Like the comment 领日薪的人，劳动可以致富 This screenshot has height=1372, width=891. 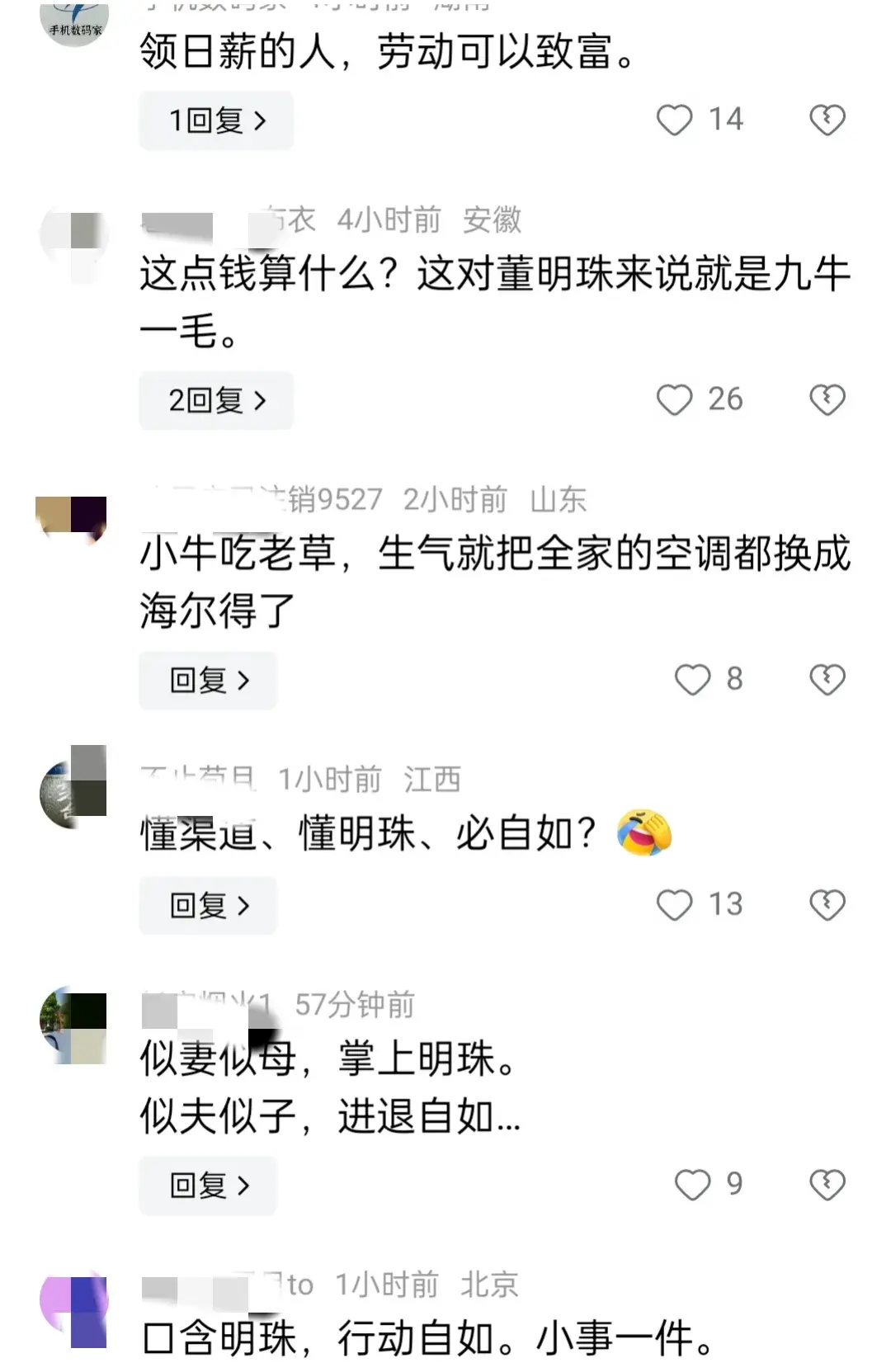click(x=674, y=120)
